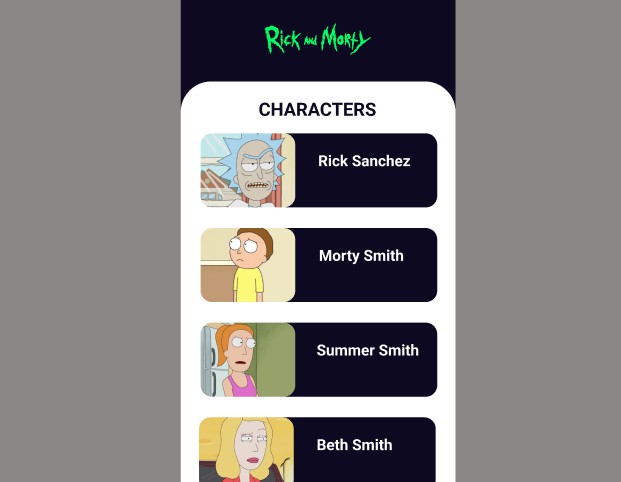Select the Morty Smith card
The height and width of the screenshot is (482, 621).
coord(319,265)
